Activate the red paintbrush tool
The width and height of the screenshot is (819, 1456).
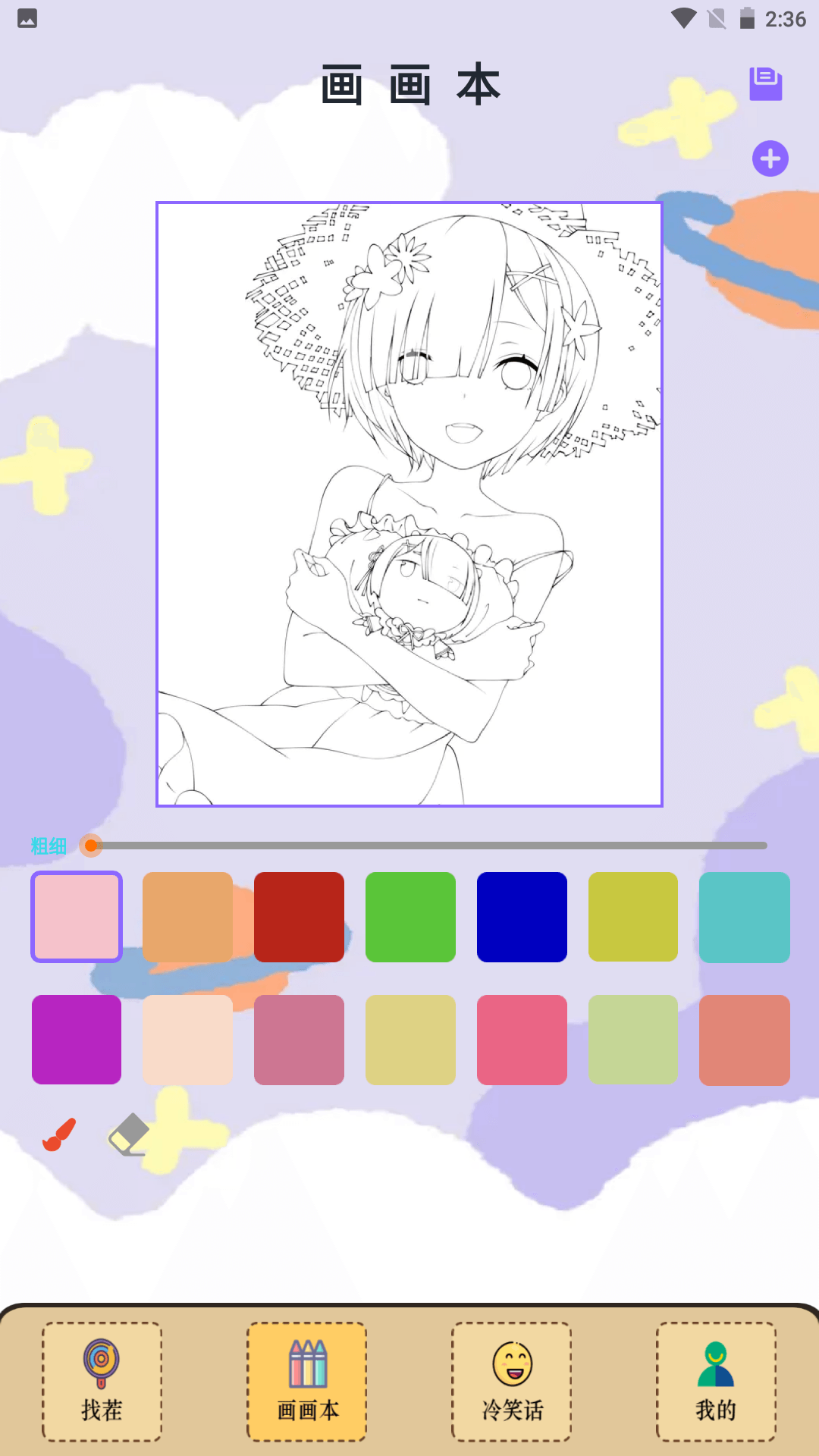(59, 1134)
